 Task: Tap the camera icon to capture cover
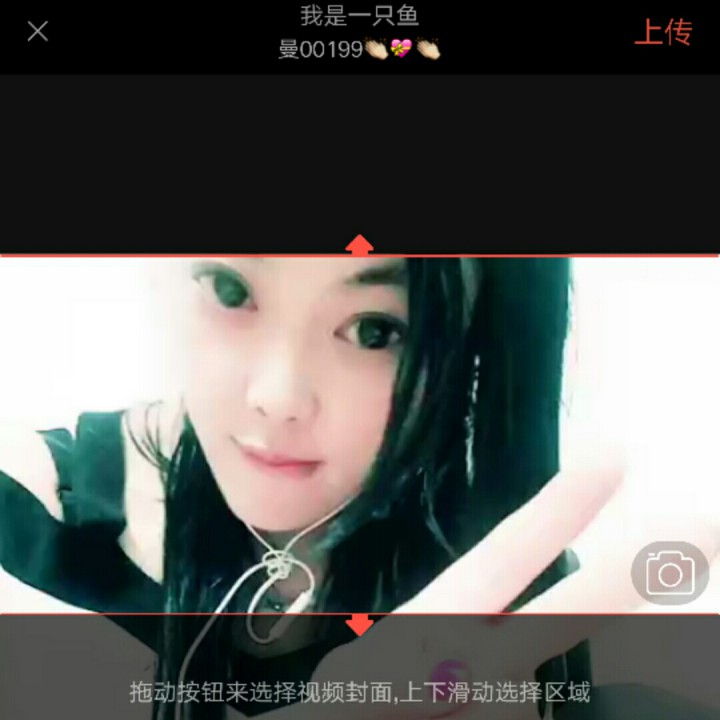click(x=669, y=573)
